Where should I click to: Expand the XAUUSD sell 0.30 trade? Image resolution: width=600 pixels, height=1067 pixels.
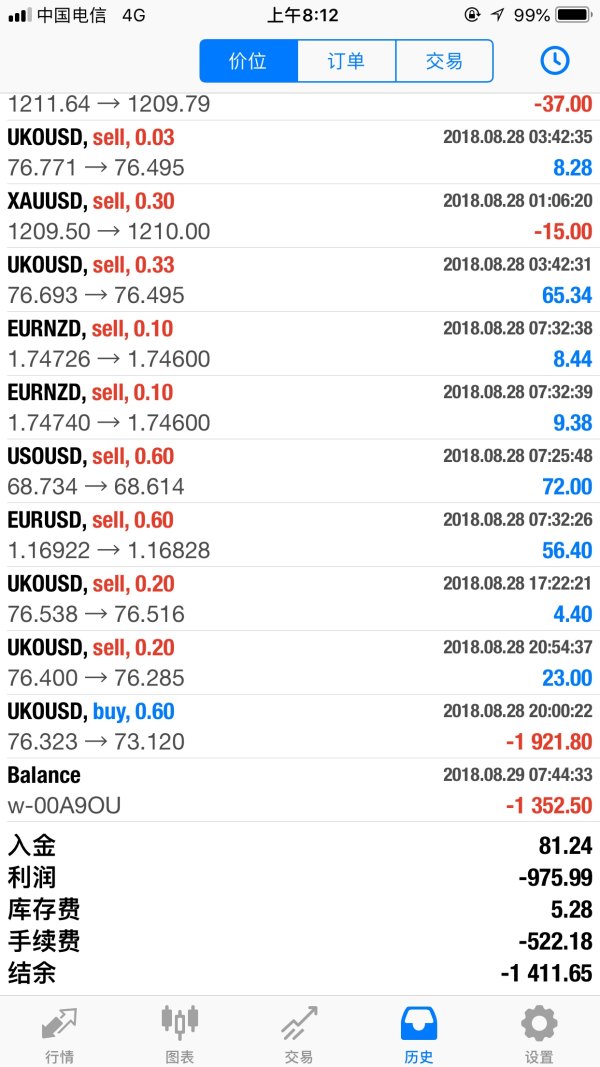[300, 216]
